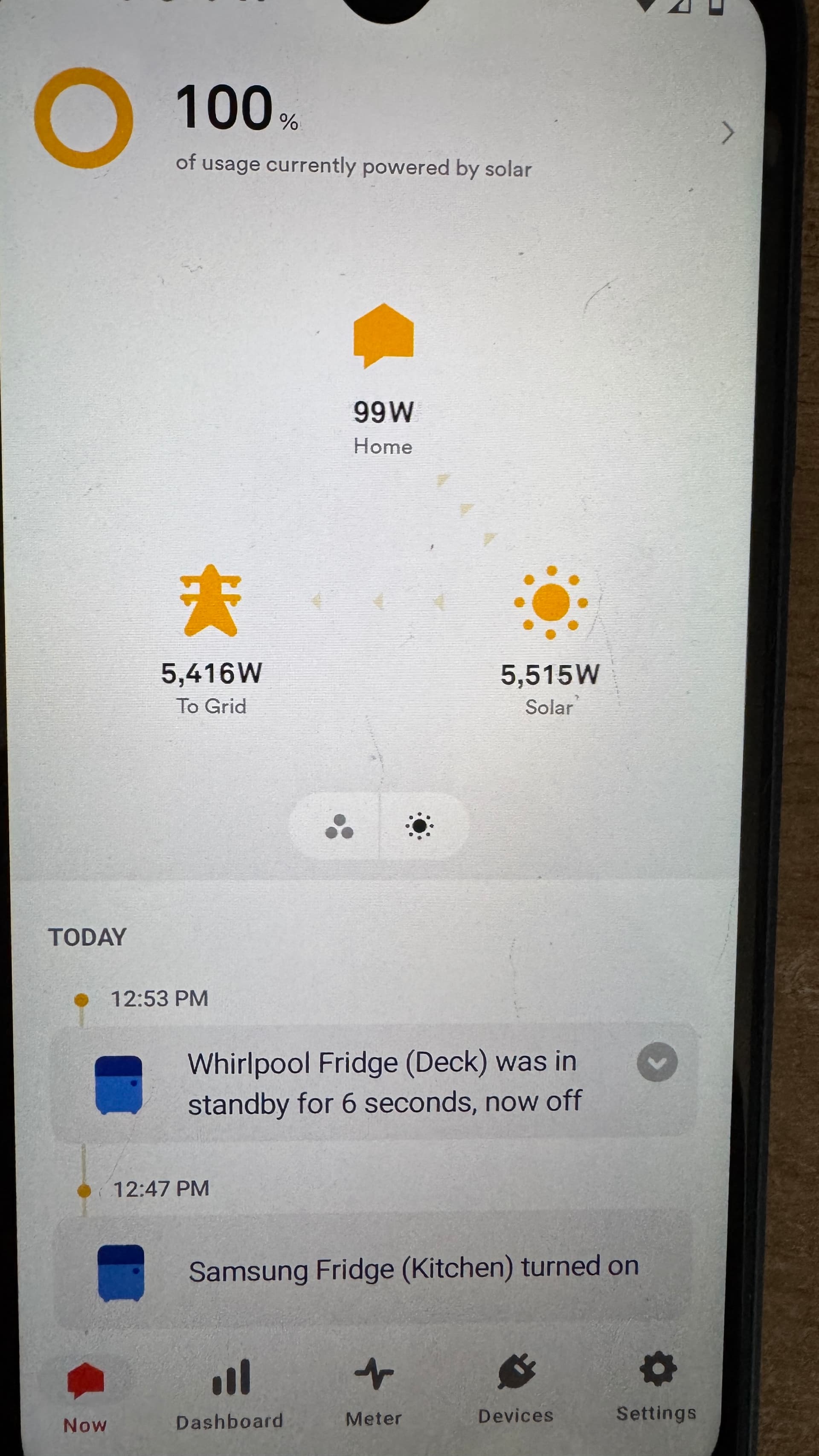The height and width of the screenshot is (1456, 819).
Task: Tap the Solar 5,515W icon
Action: (551, 602)
